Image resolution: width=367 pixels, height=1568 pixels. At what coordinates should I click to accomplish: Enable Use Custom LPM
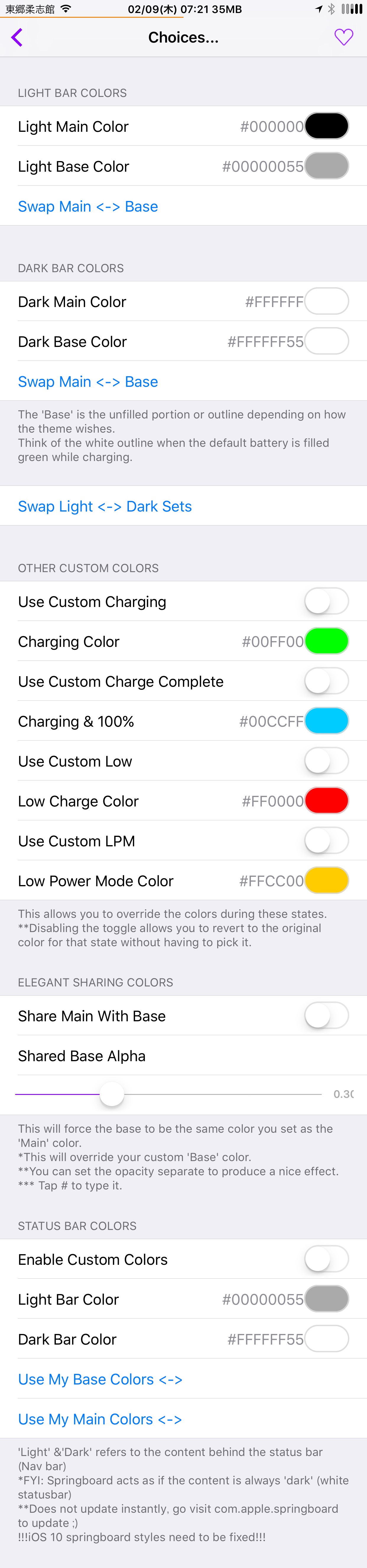[x=326, y=841]
